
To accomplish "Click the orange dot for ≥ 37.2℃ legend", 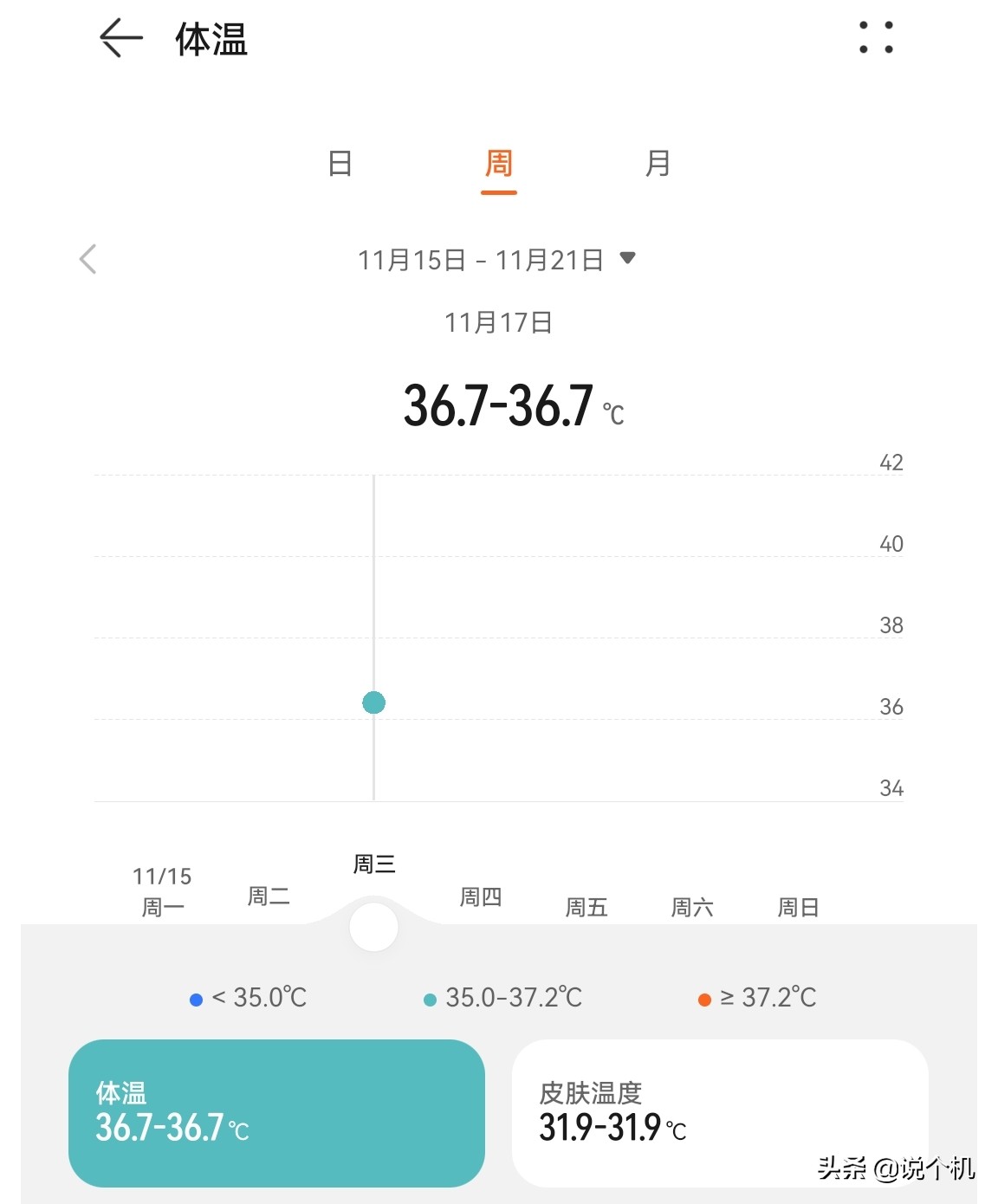I will pyautogui.click(x=703, y=998).
